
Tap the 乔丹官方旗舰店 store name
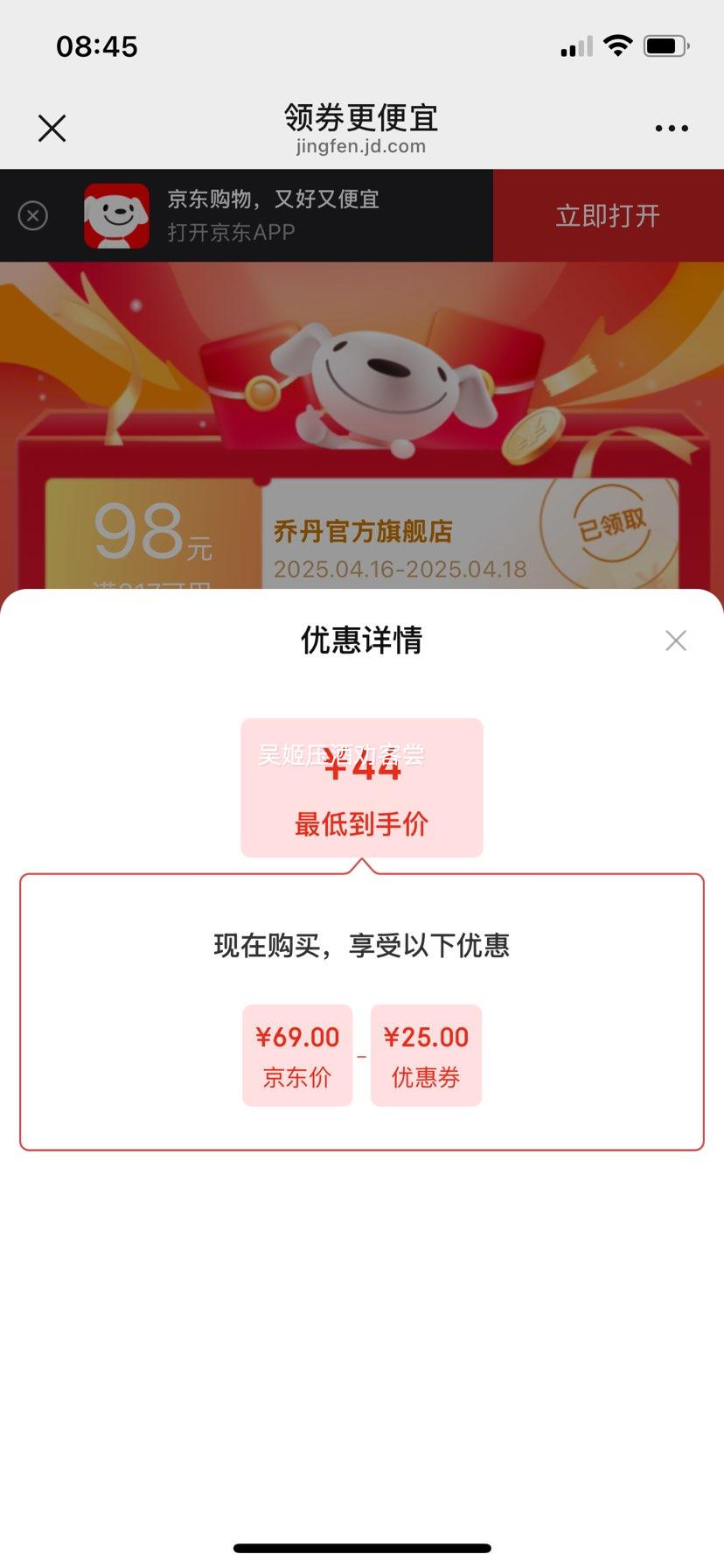pyautogui.click(x=364, y=531)
